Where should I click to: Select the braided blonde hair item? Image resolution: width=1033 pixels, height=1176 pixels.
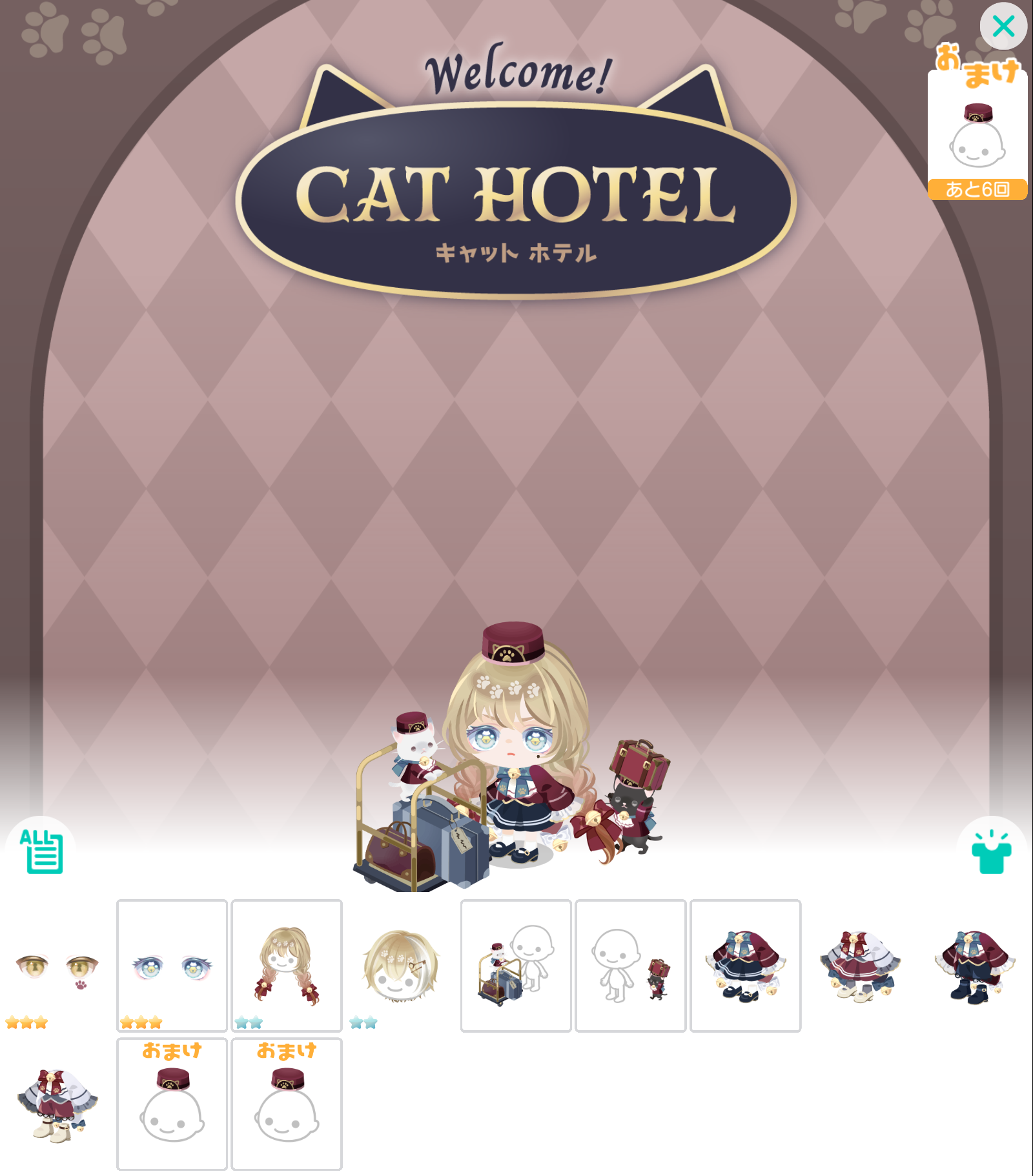click(287, 966)
